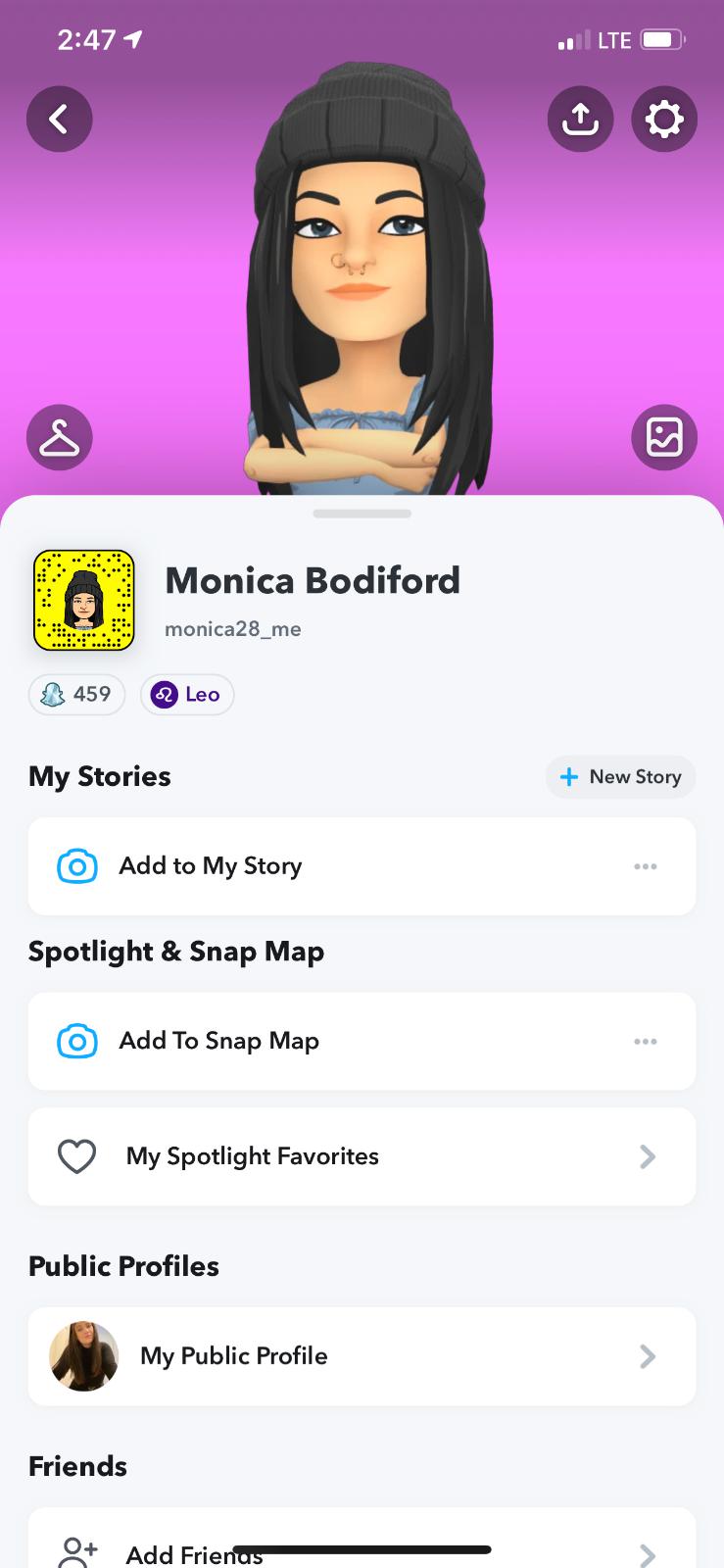
Task: Open the Snapcode next to the name
Action: point(84,601)
